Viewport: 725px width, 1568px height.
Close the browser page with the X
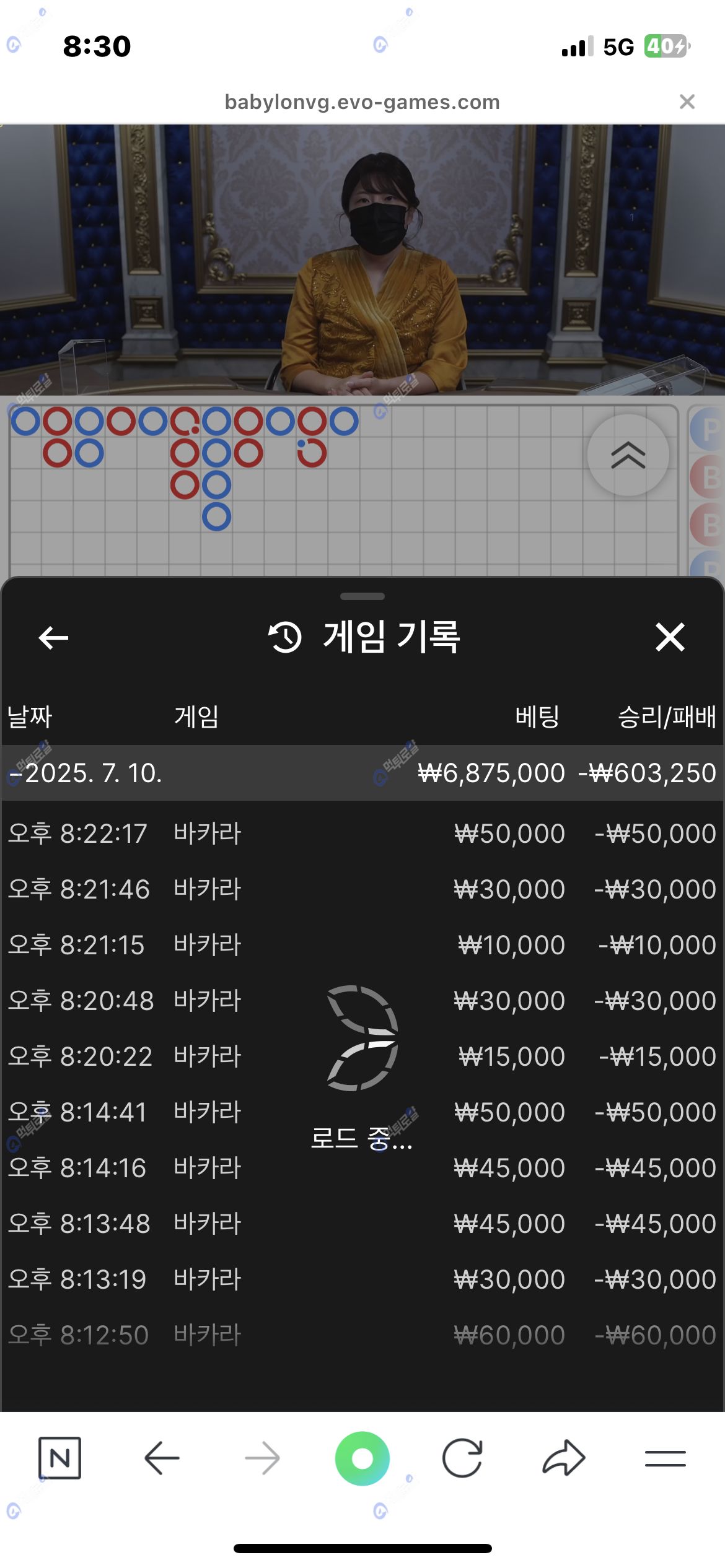coord(687,102)
